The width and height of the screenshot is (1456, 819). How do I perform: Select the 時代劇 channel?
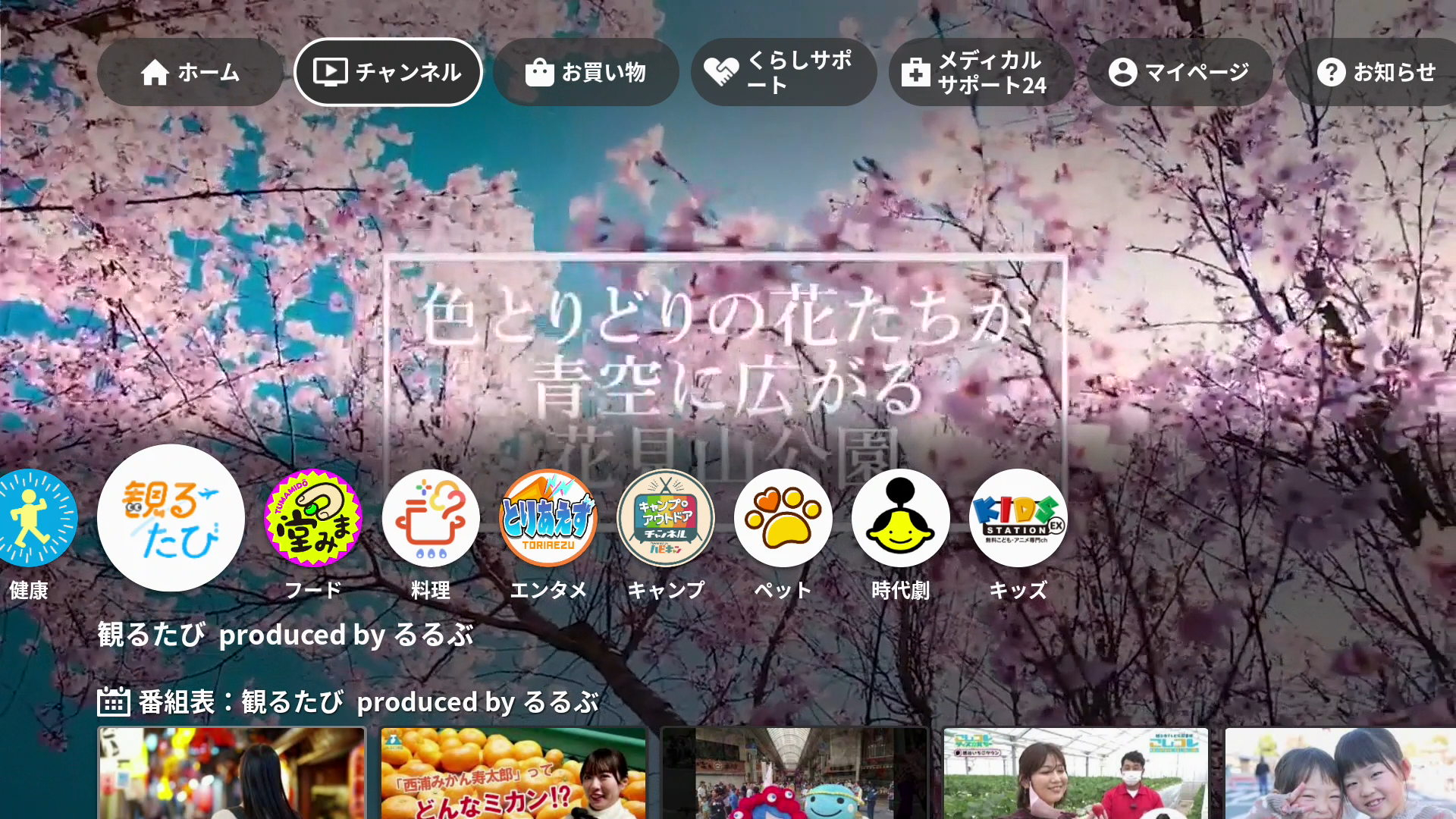pyautogui.click(x=901, y=518)
